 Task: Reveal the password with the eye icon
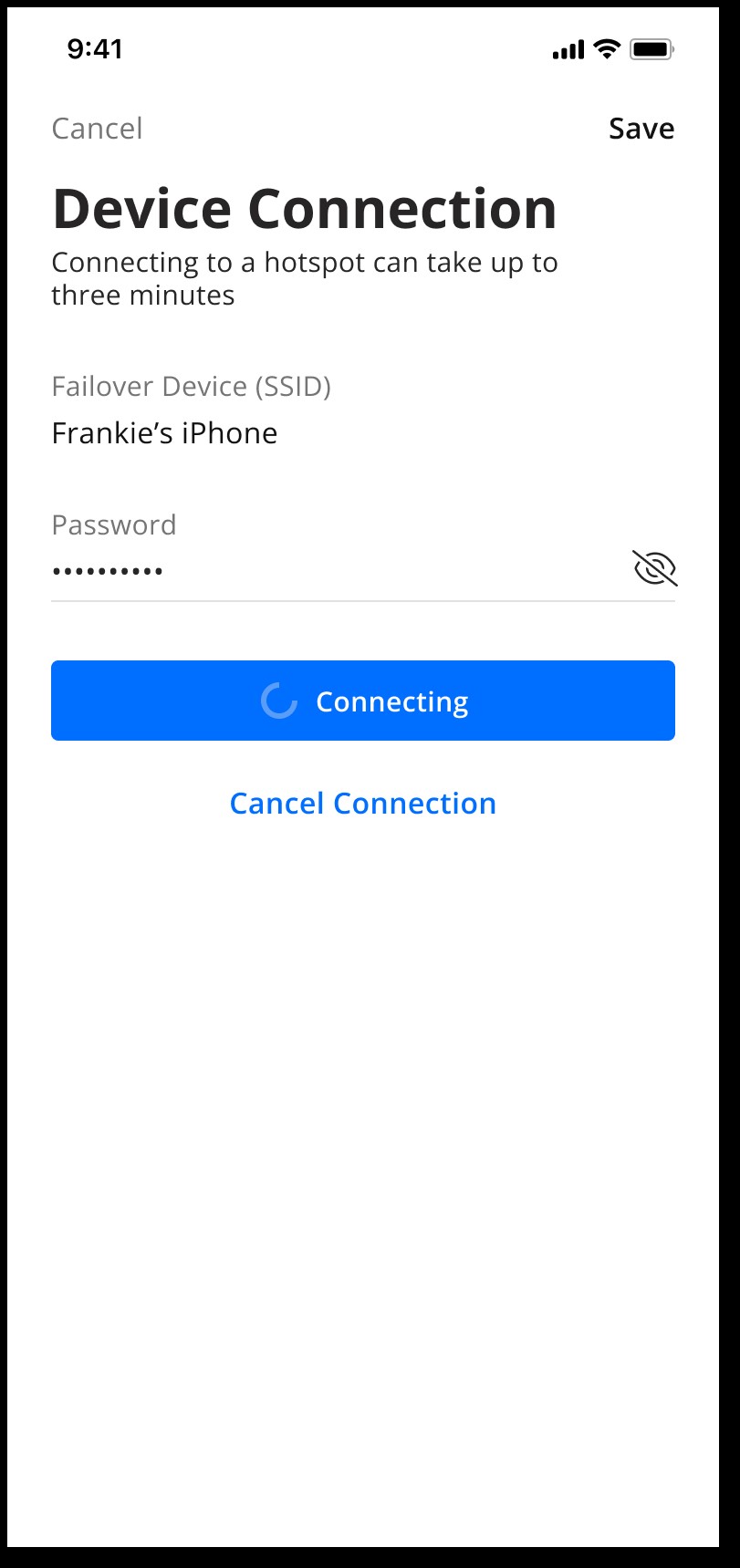click(x=654, y=569)
